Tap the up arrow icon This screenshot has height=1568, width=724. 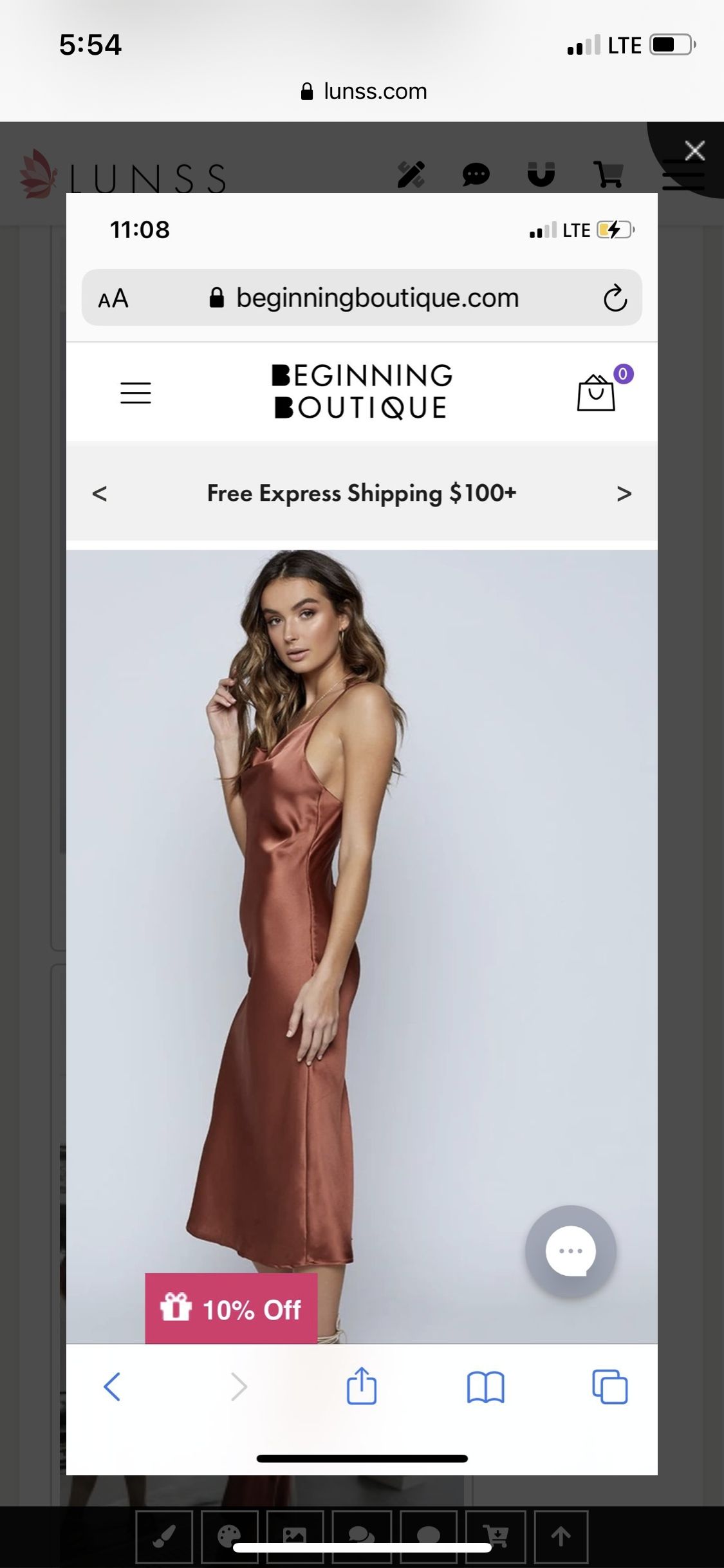tap(561, 1536)
